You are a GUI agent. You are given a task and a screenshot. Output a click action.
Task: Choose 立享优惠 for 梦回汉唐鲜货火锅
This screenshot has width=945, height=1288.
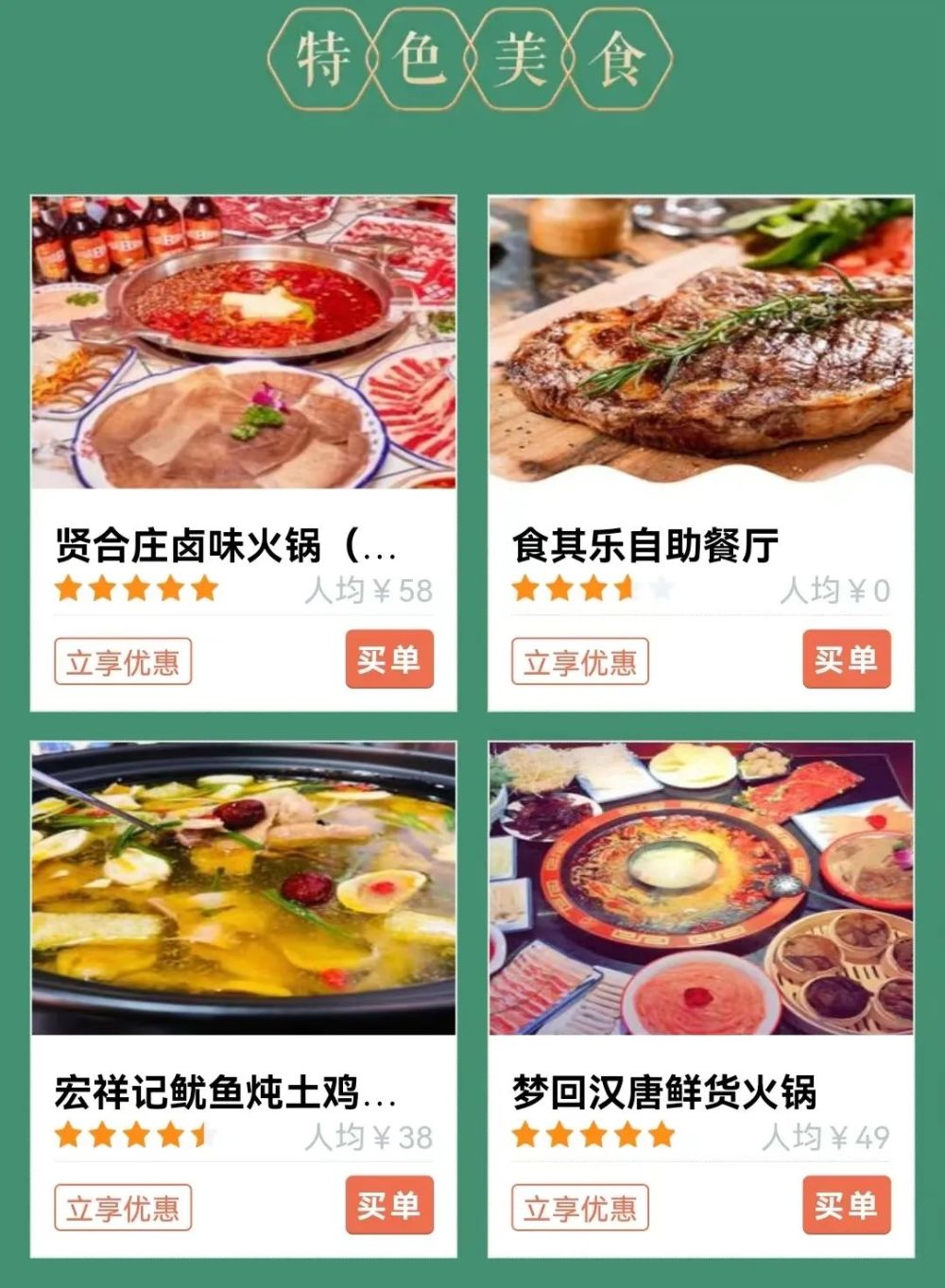[579, 1208]
